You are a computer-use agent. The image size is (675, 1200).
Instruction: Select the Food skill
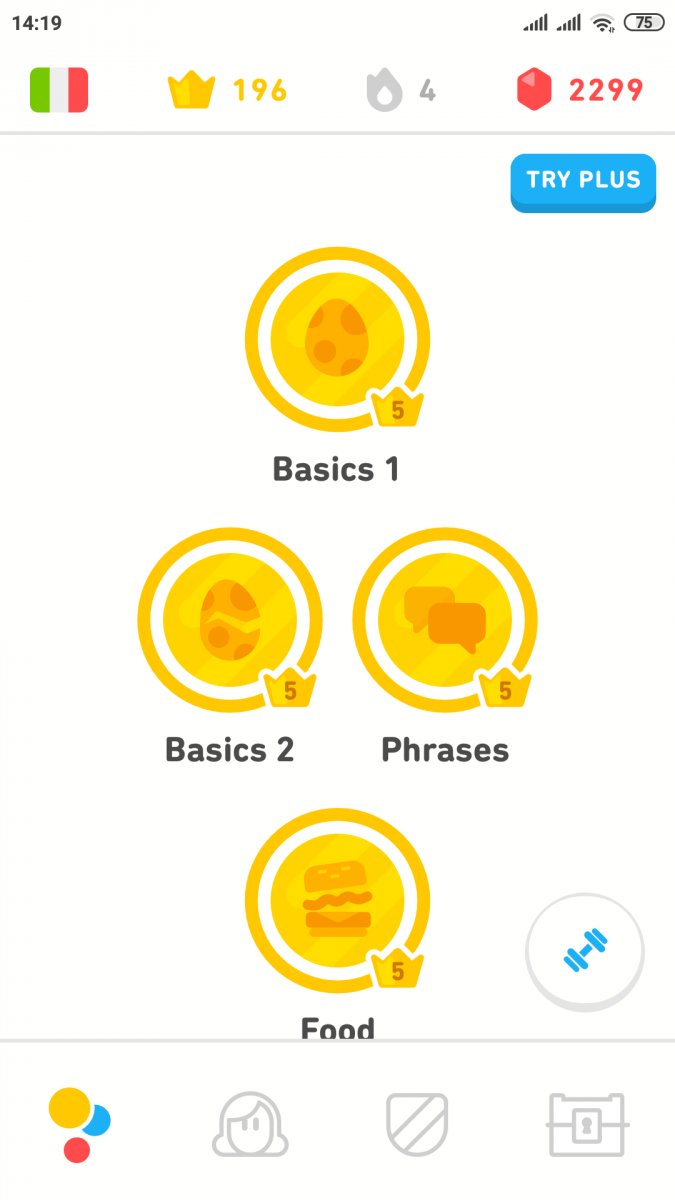coord(337,902)
